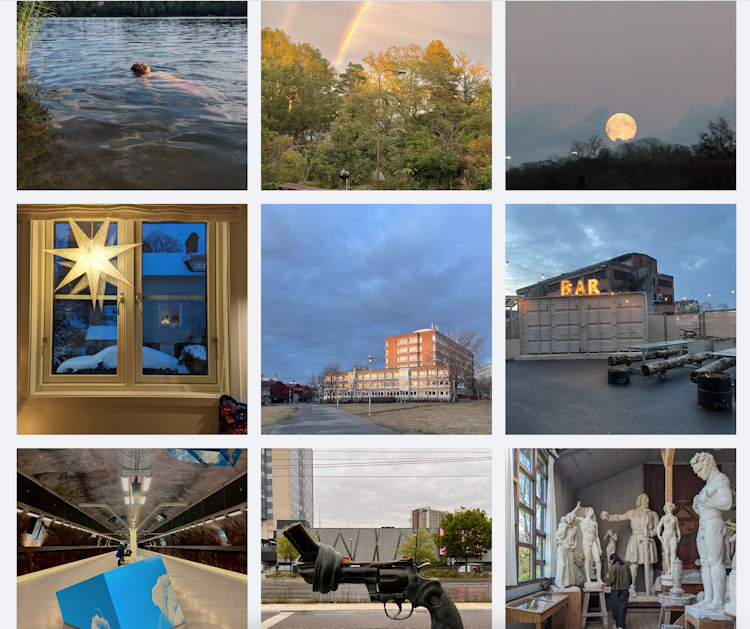Open the star lamp in window photo
750x629 pixels.
(x=132, y=319)
